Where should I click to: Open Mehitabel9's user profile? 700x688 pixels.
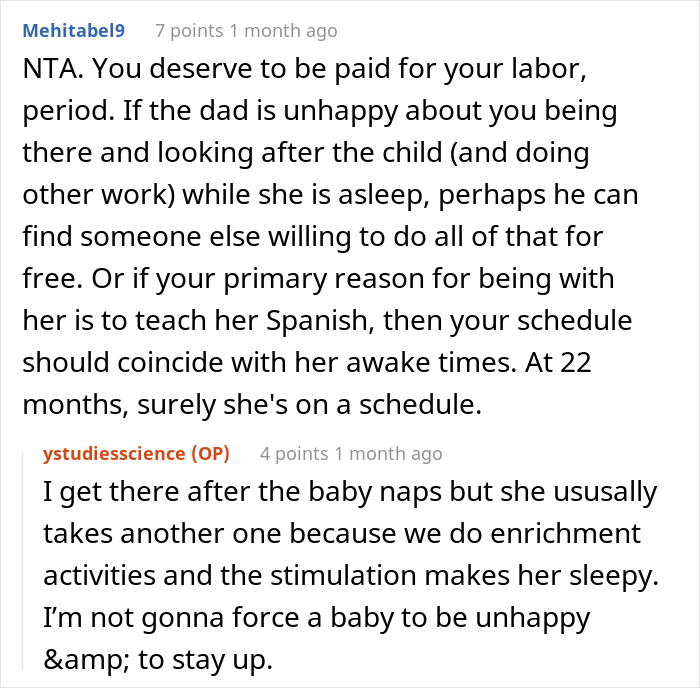(x=76, y=31)
